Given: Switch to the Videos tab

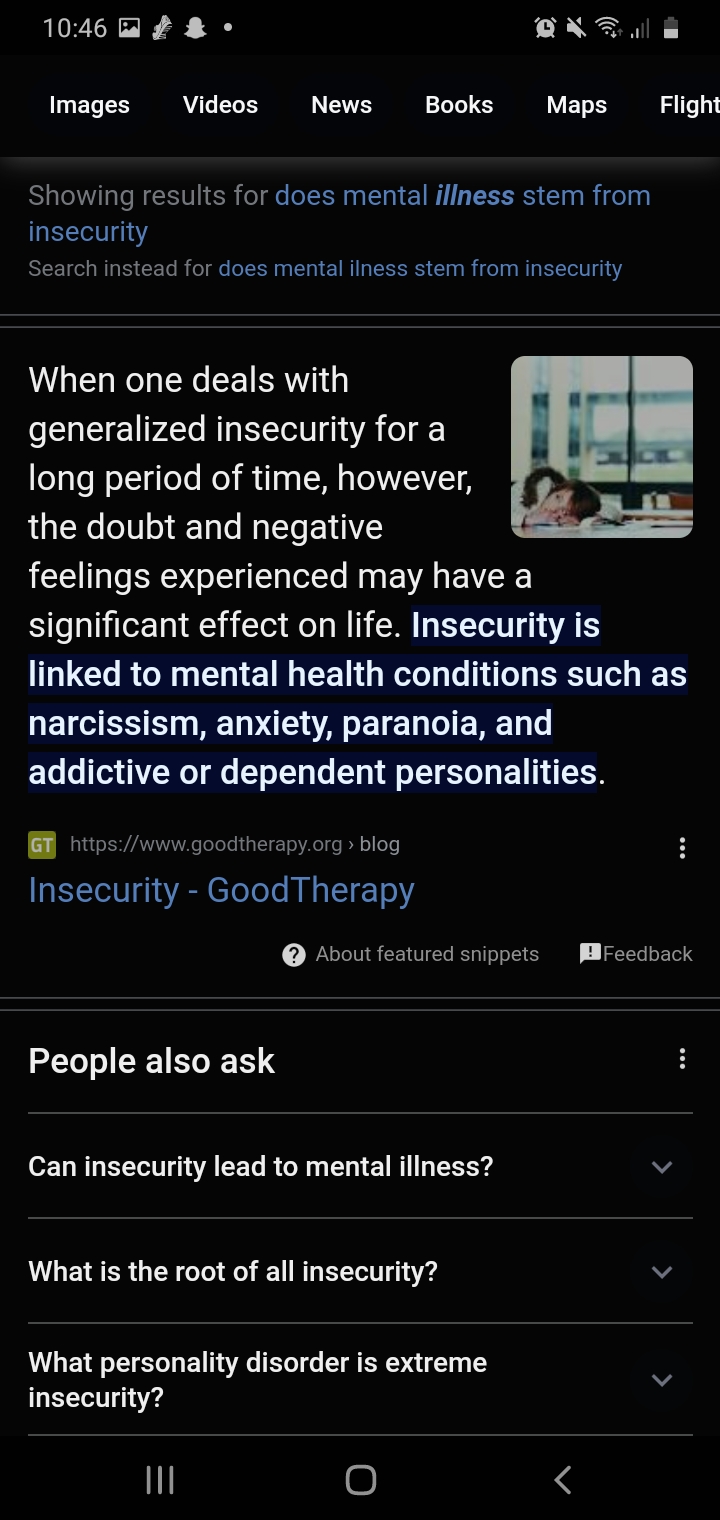Looking at the screenshot, I should click(x=220, y=105).
